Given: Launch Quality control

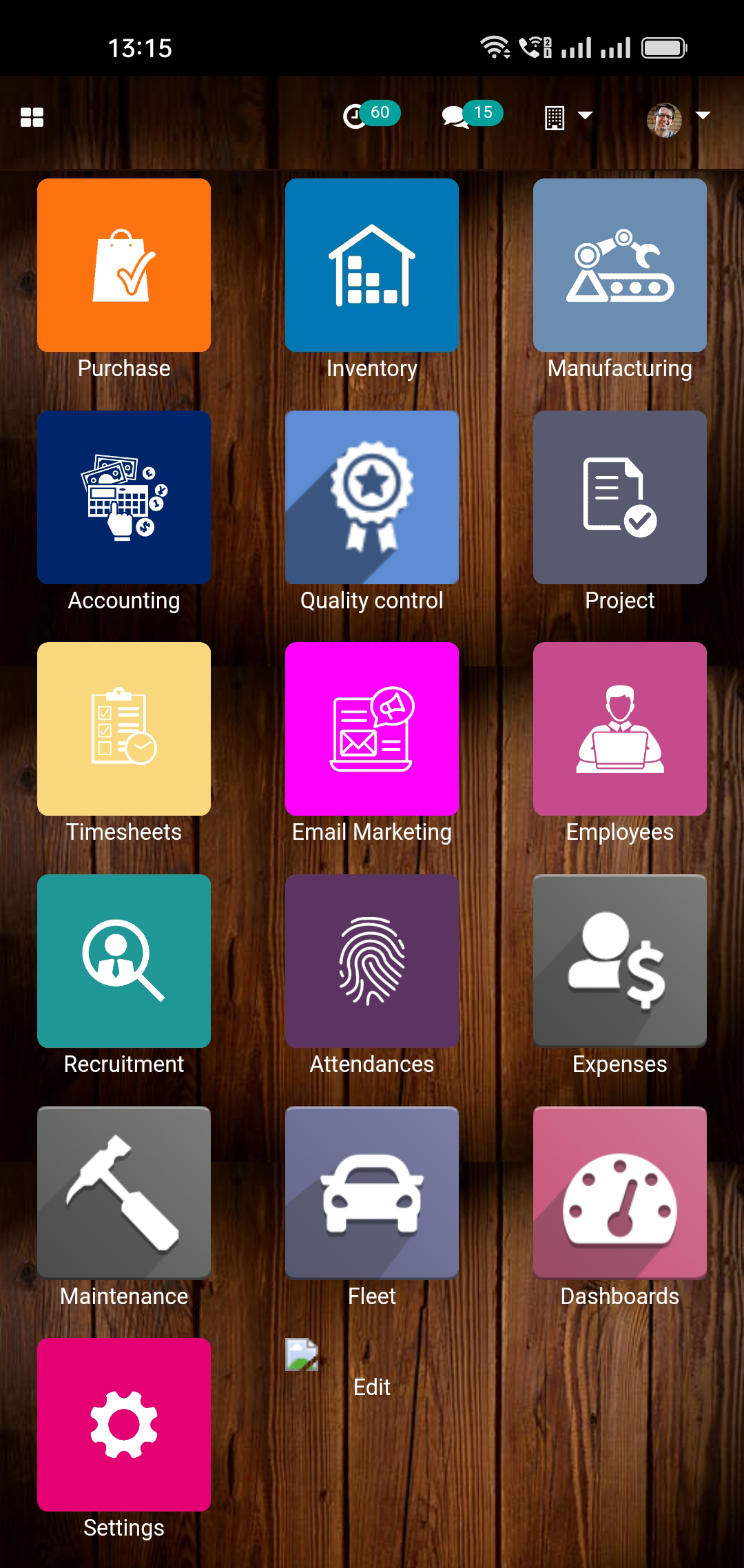Looking at the screenshot, I should point(372,497).
